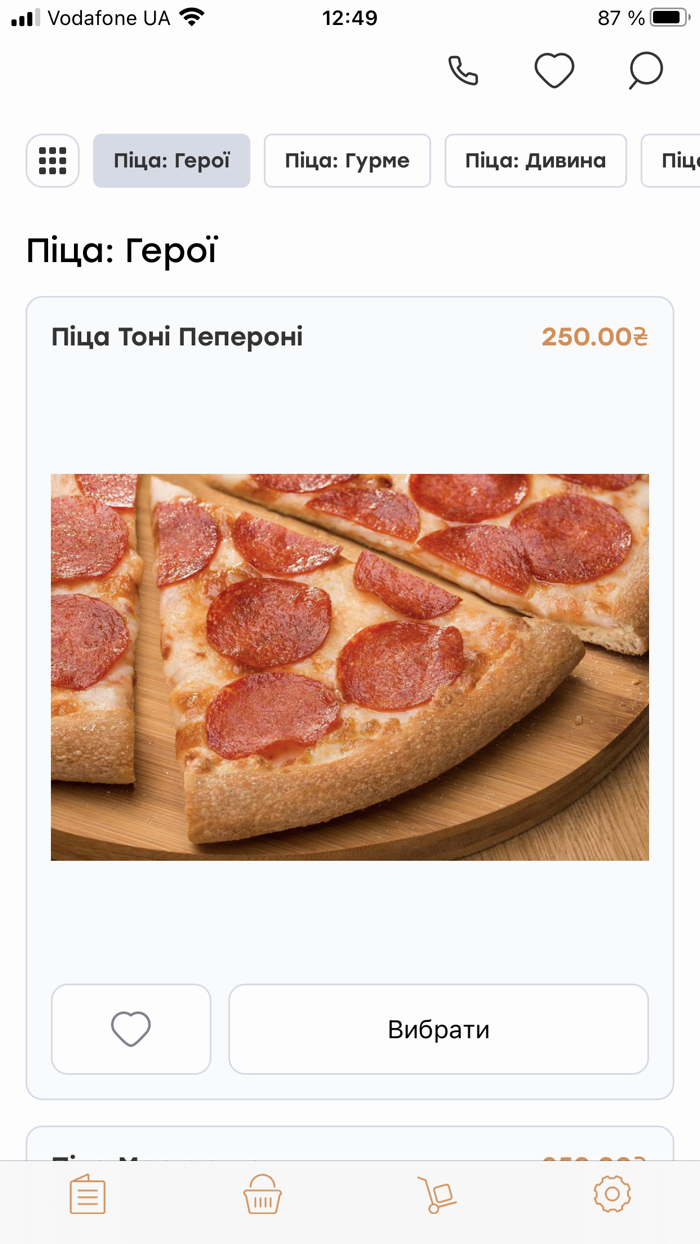This screenshot has height=1244, width=700.
Task: Open the settings gear tab
Action: tap(612, 1195)
